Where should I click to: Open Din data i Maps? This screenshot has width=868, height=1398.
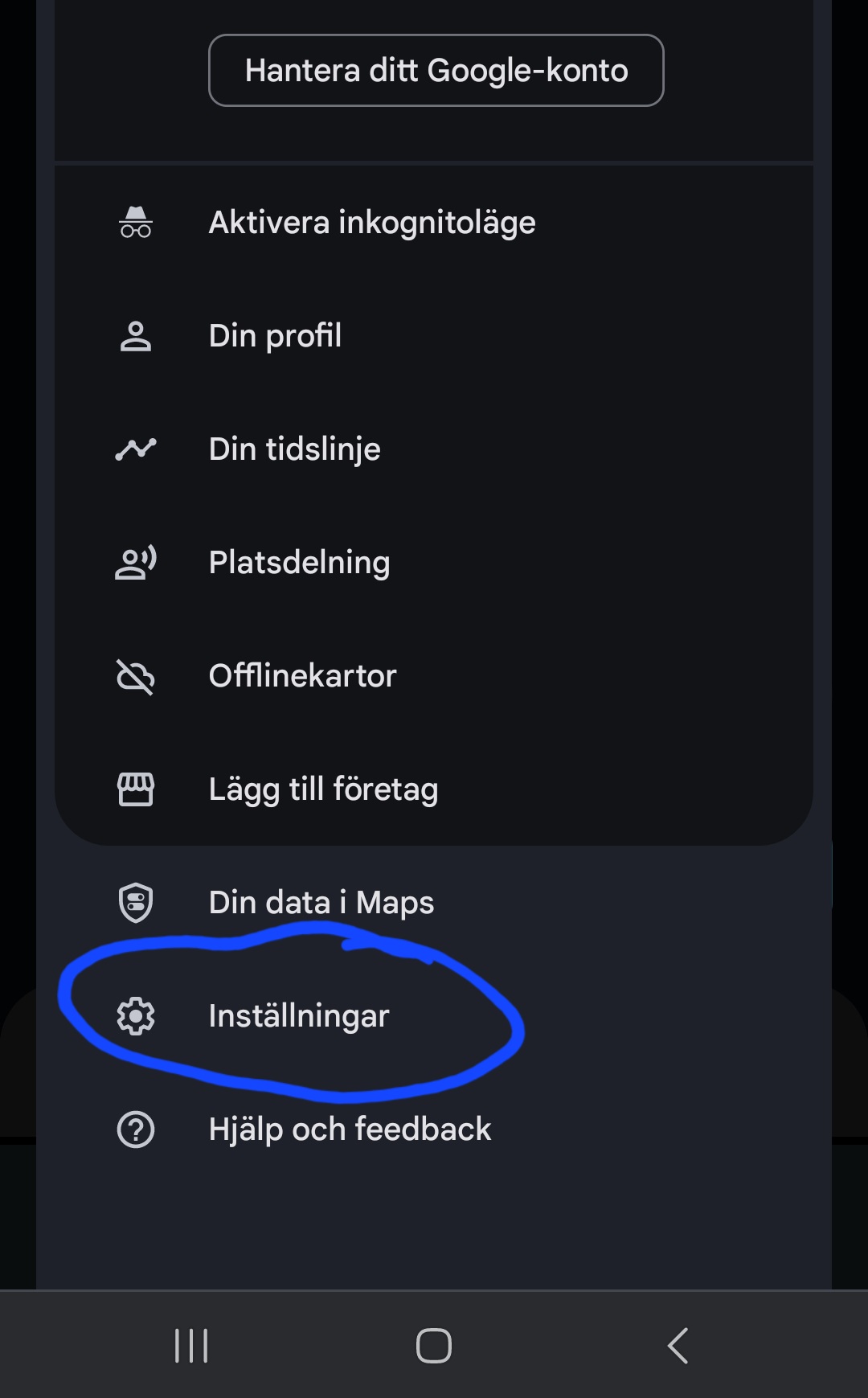(321, 902)
